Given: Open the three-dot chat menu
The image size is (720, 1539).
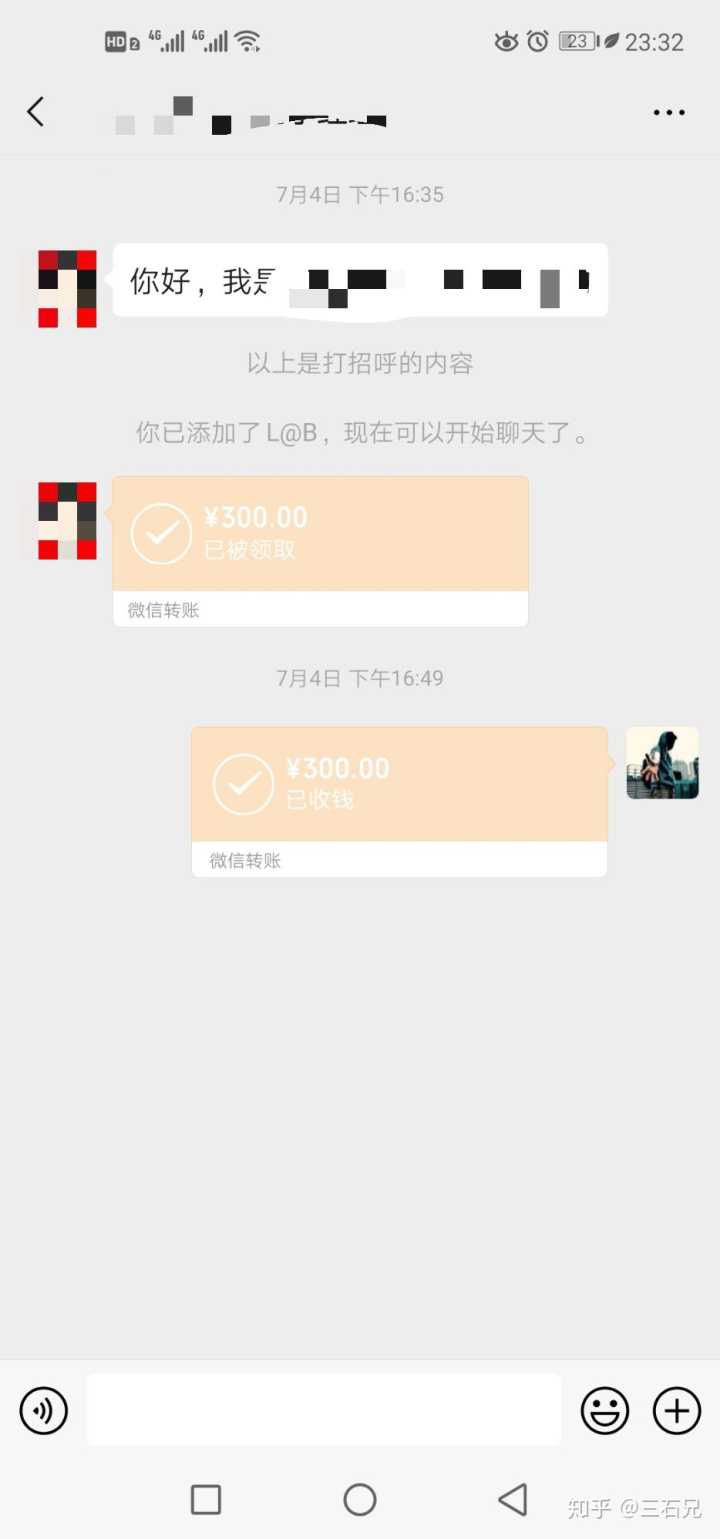Looking at the screenshot, I should [x=668, y=112].
